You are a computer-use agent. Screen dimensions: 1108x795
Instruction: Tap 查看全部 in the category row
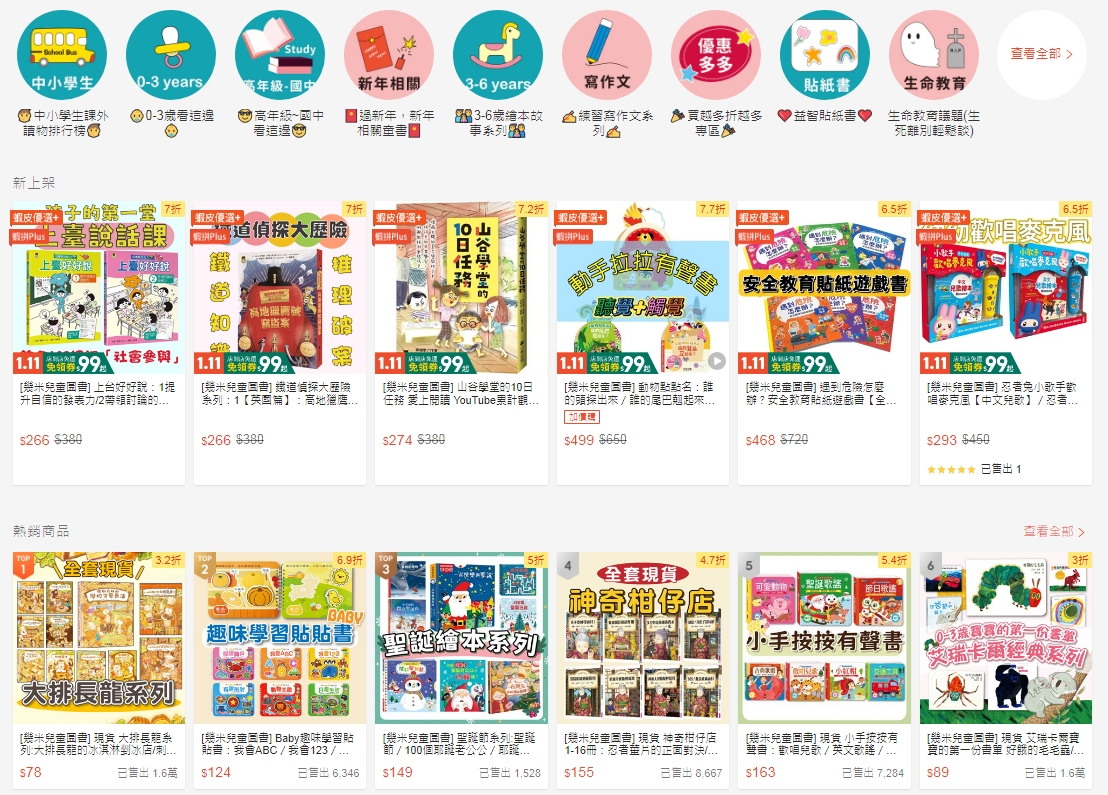click(x=1041, y=54)
